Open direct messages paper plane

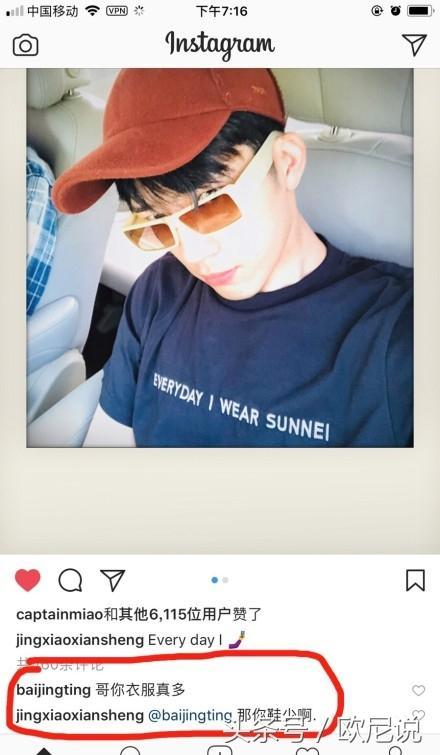pos(414,44)
